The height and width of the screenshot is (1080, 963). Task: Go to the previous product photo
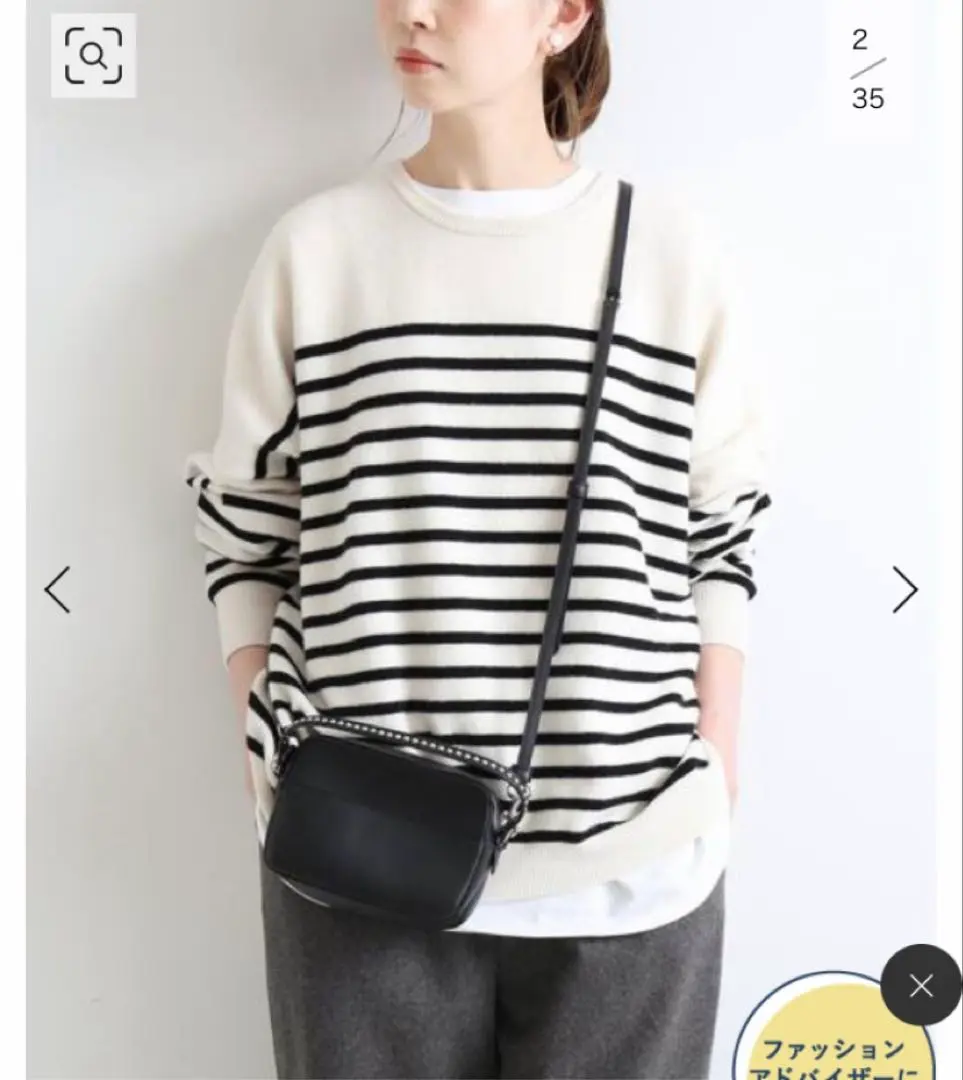[58, 590]
